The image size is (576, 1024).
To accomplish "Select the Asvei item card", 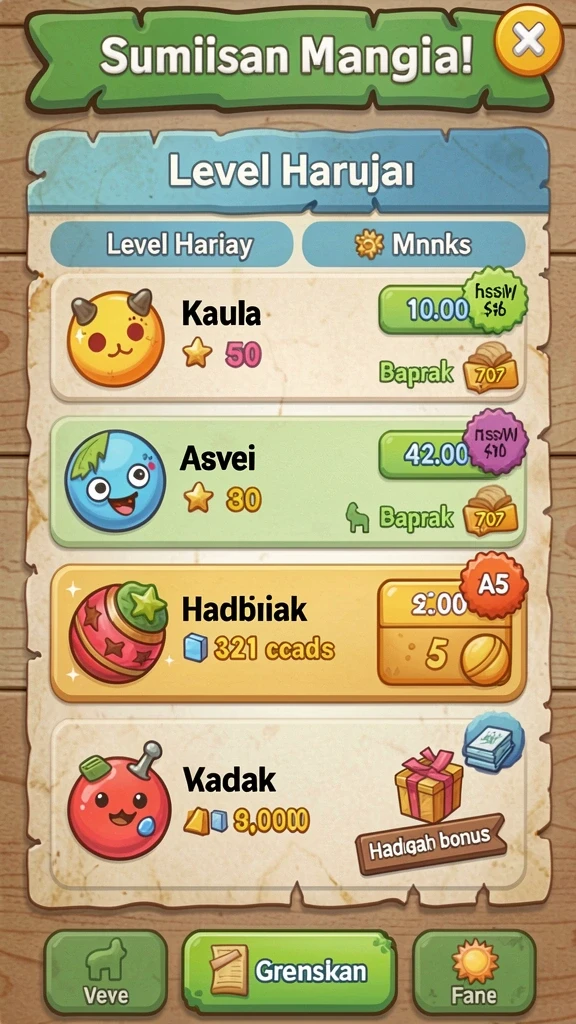I will click(x=288, y=481).
